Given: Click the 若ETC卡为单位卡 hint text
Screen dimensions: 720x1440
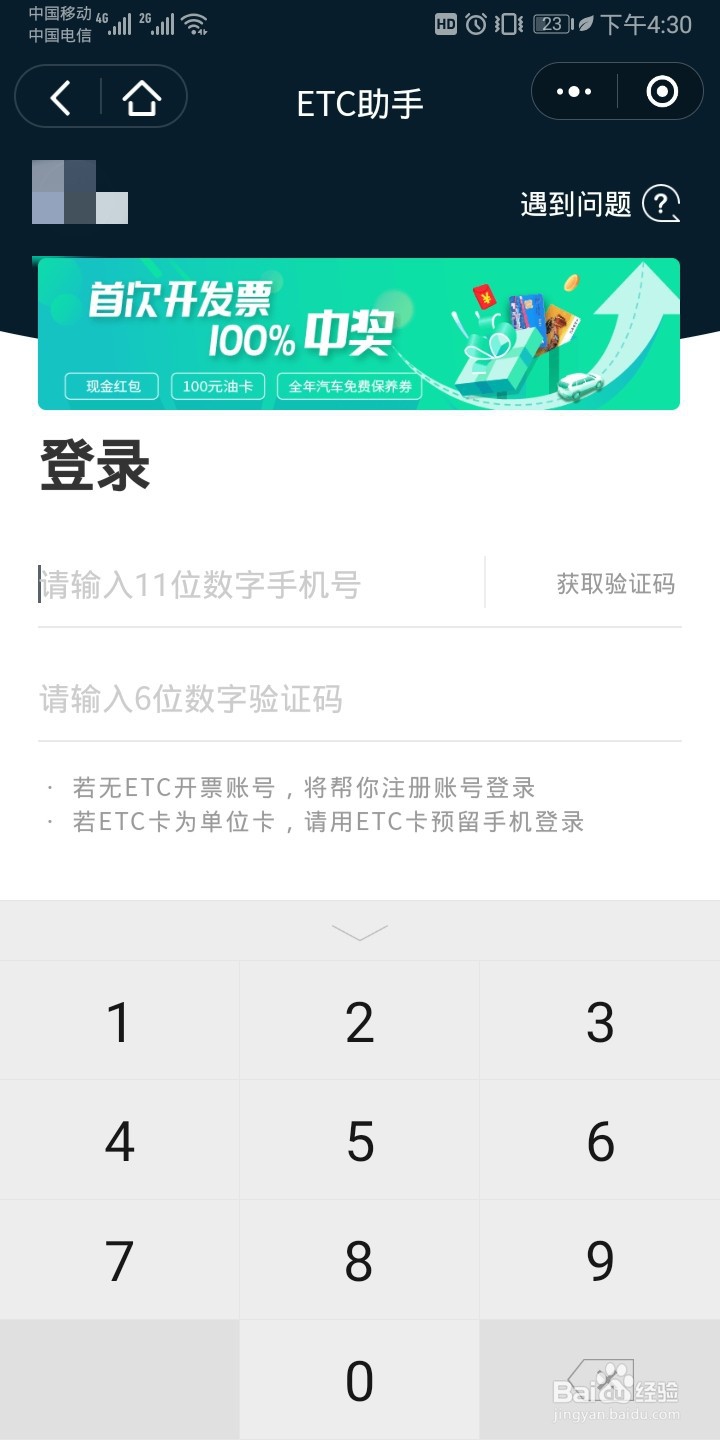Looking at the screenshot, I should (x=330, y=821).
